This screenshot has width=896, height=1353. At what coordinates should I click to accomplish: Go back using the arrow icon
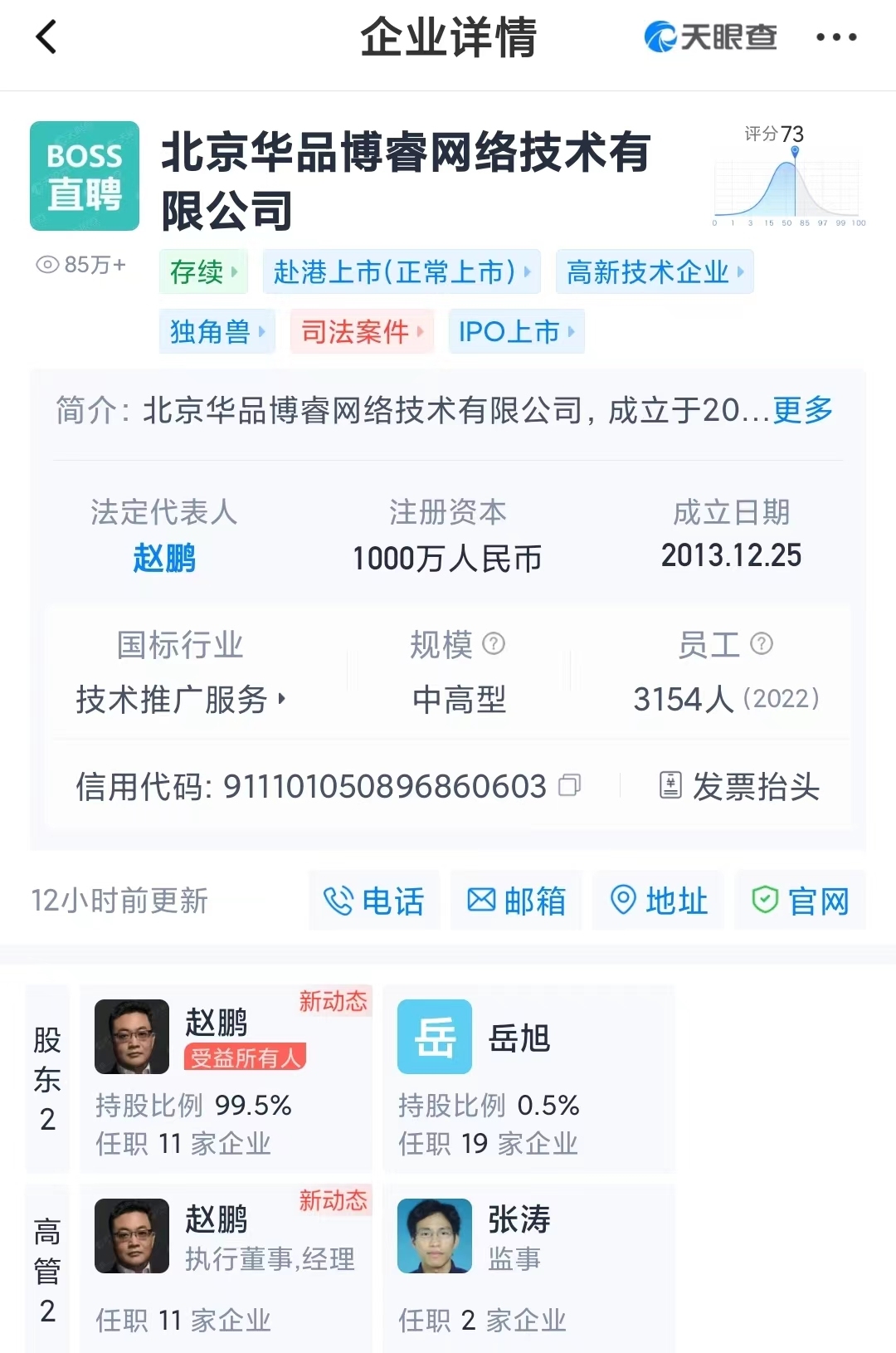point(46,37)
